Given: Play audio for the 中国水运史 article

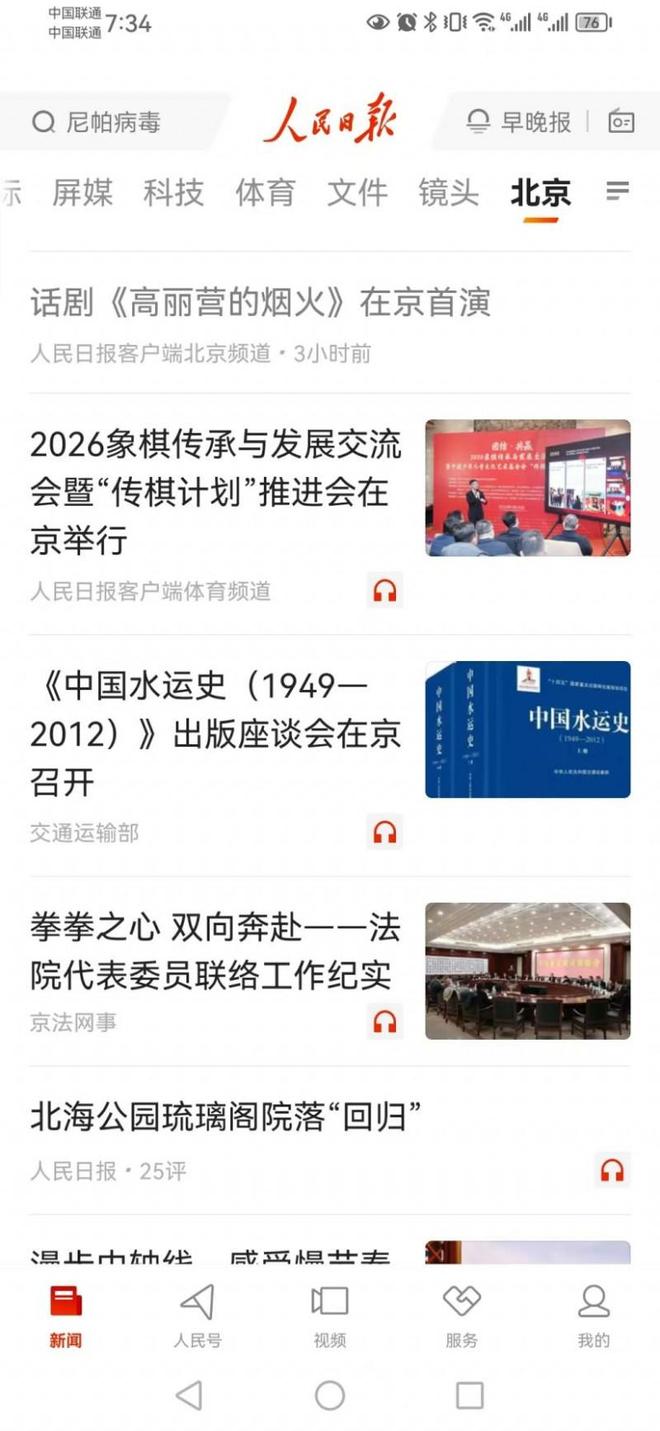Looking at the screenshot, I should 384,831.
